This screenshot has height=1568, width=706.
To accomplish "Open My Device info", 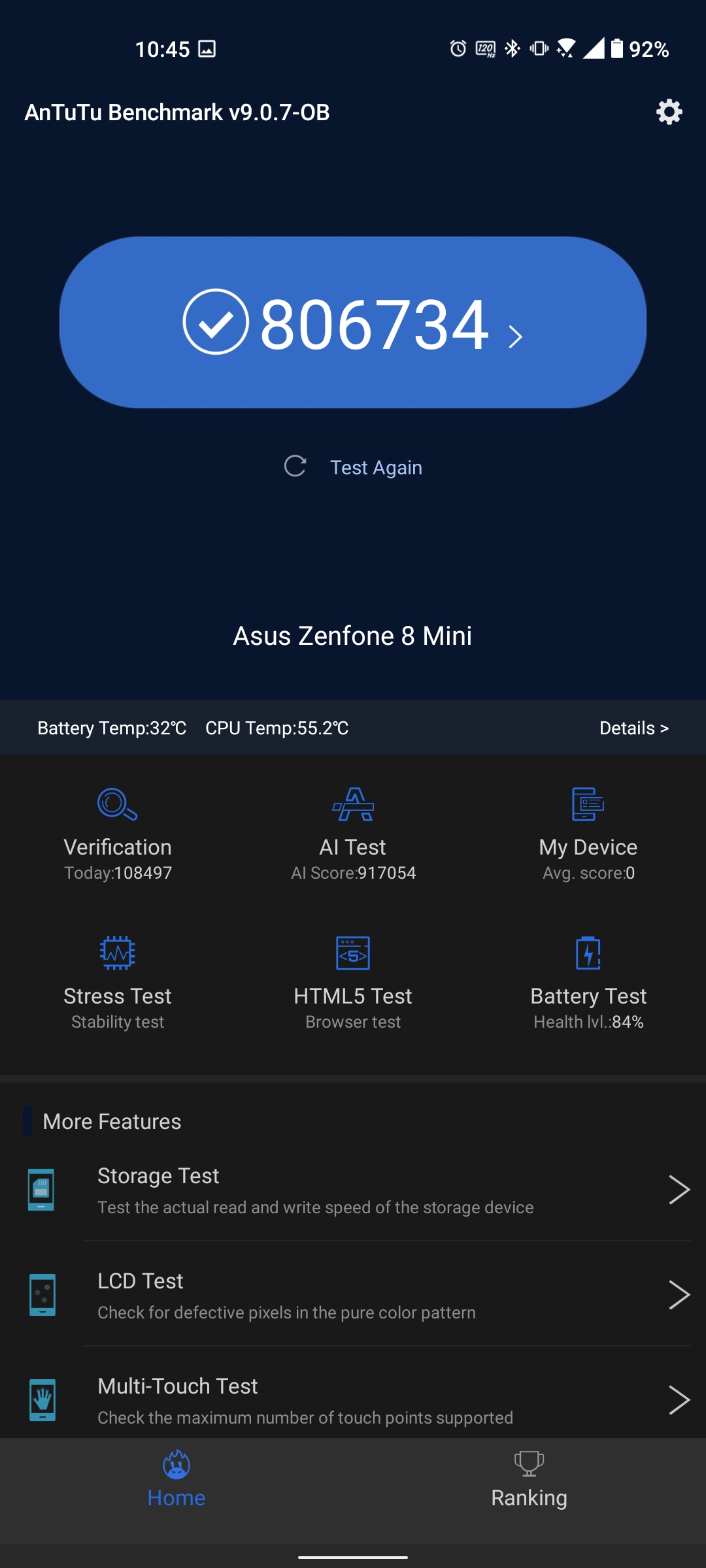I will (x=588, y=834).
